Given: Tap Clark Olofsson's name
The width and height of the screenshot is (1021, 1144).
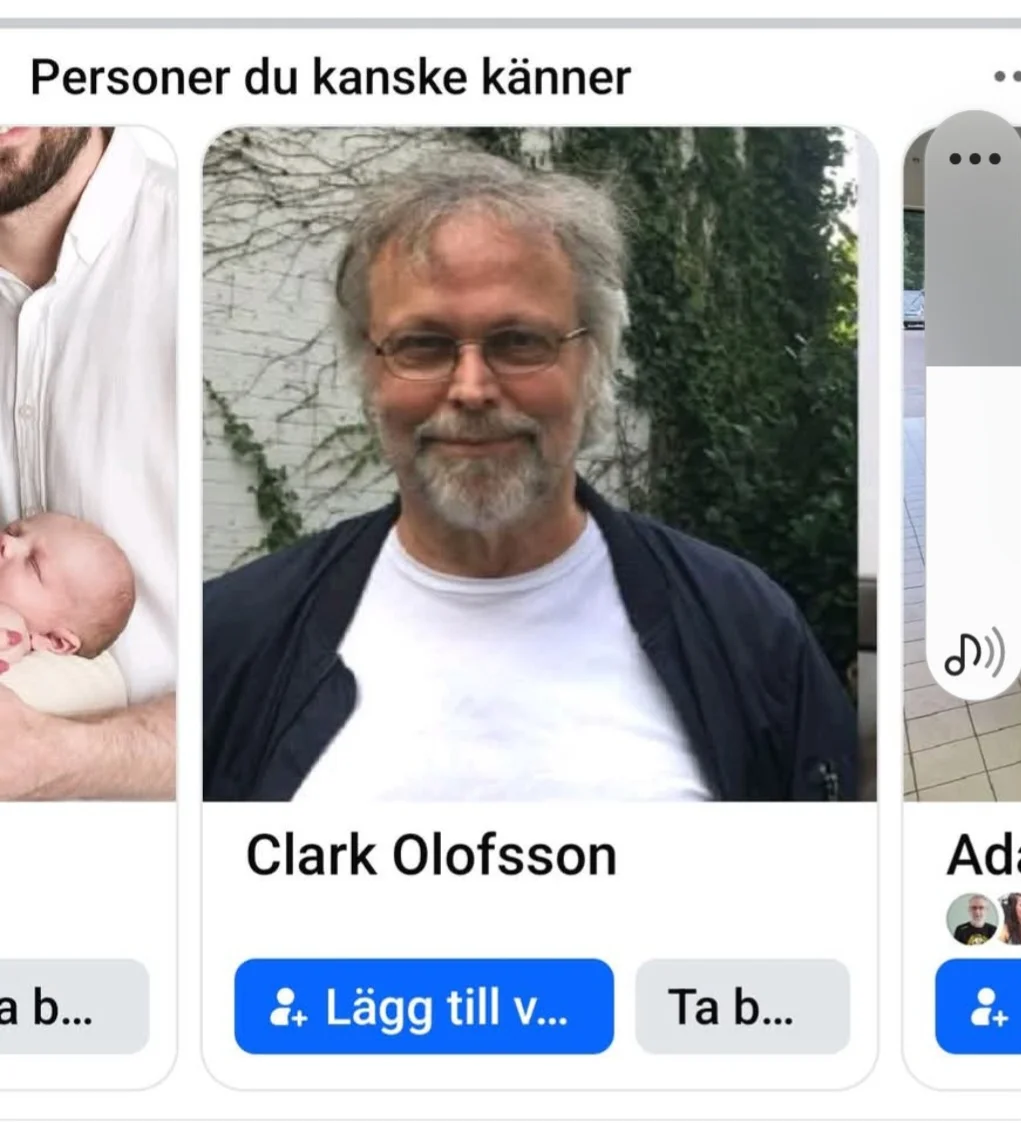Looking at the screenshot, I should [x=431, y=856].
